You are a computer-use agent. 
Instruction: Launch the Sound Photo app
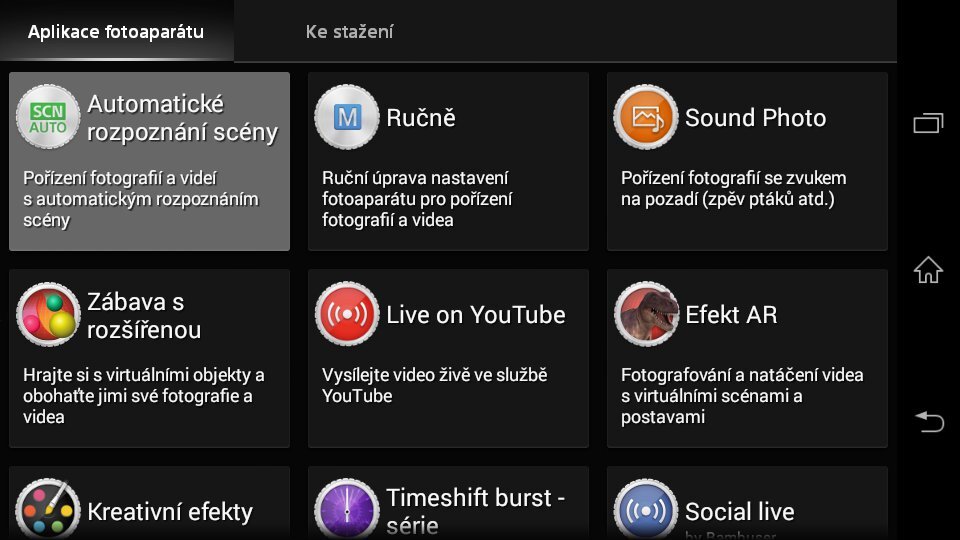click(x=746, y=161)
